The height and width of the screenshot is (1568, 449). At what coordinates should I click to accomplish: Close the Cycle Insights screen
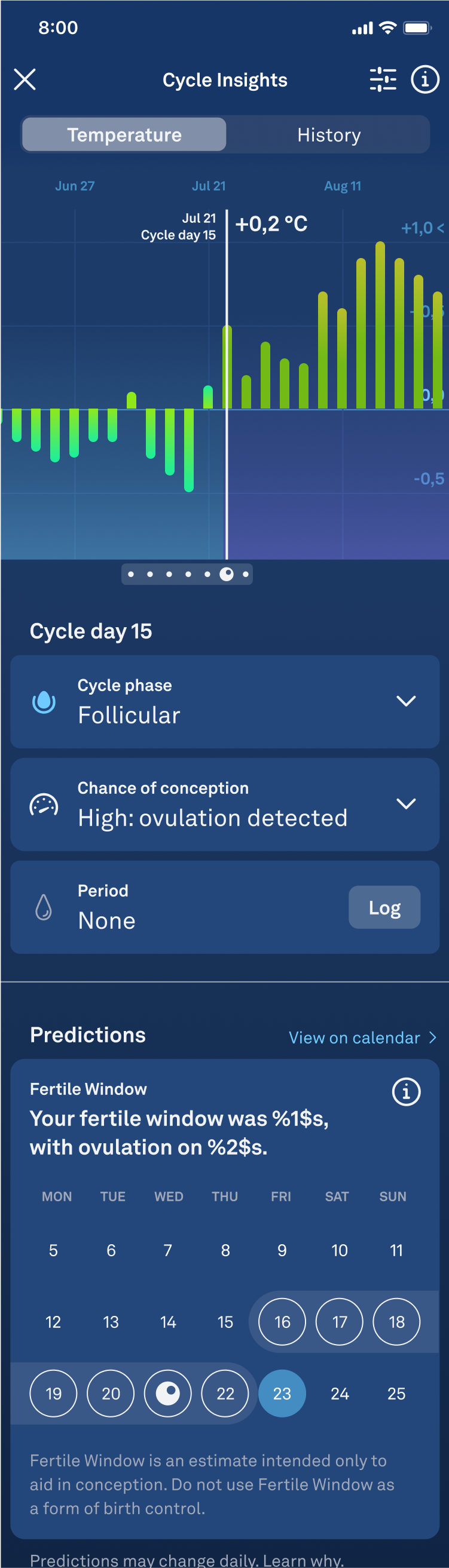[x=25, y=79]
